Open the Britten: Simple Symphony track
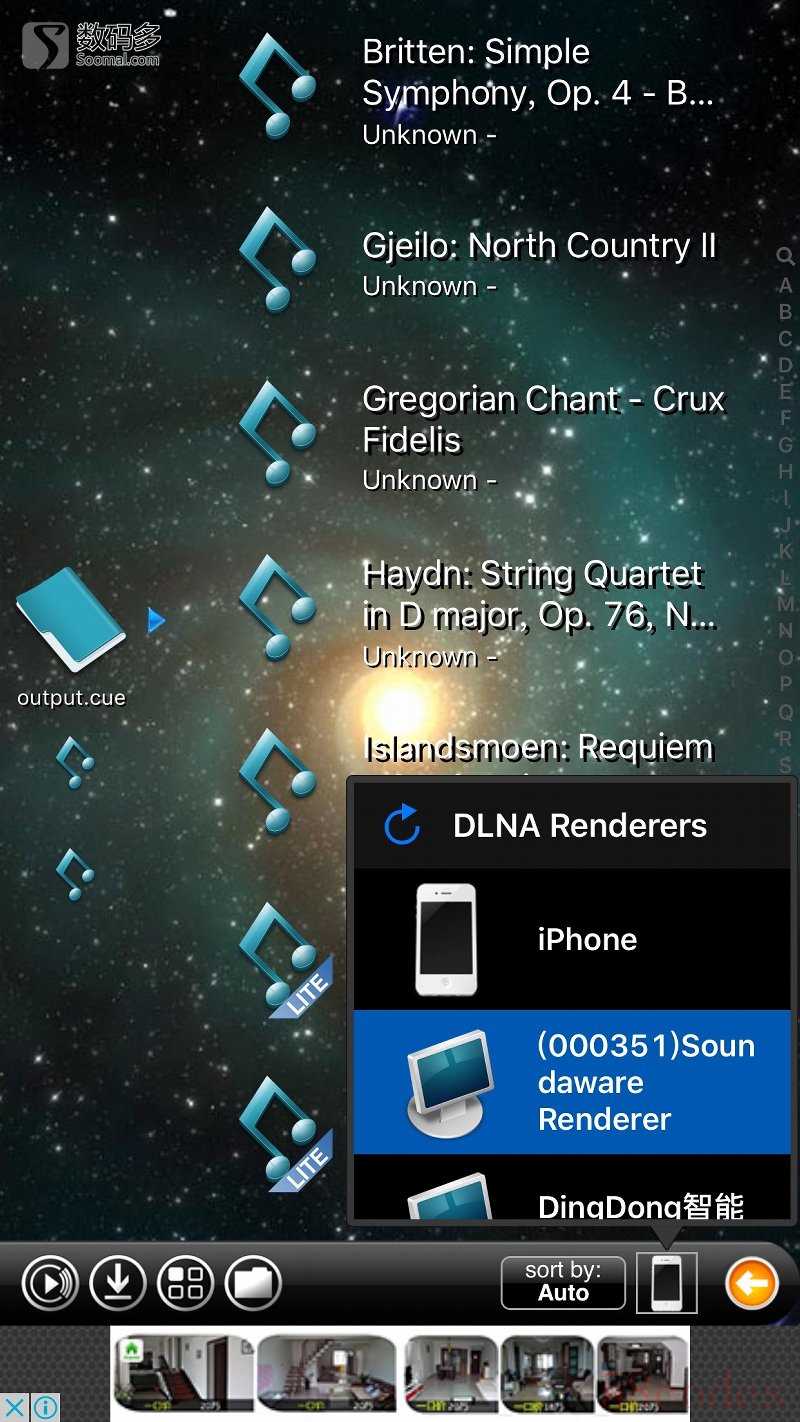This screenshot has height=1422, width=800. (x=537, y=90)
